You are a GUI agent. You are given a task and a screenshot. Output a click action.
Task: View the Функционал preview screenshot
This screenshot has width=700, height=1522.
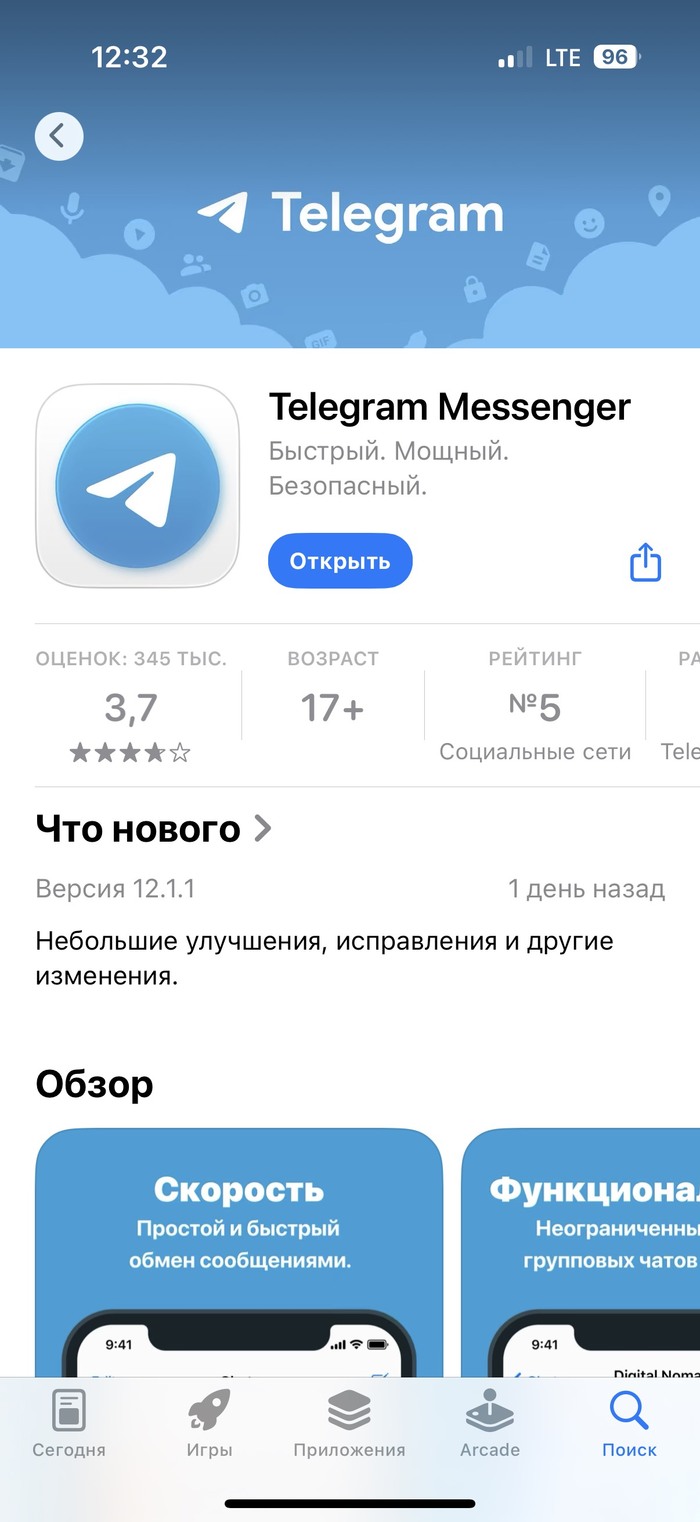[x=582, y=1250]
